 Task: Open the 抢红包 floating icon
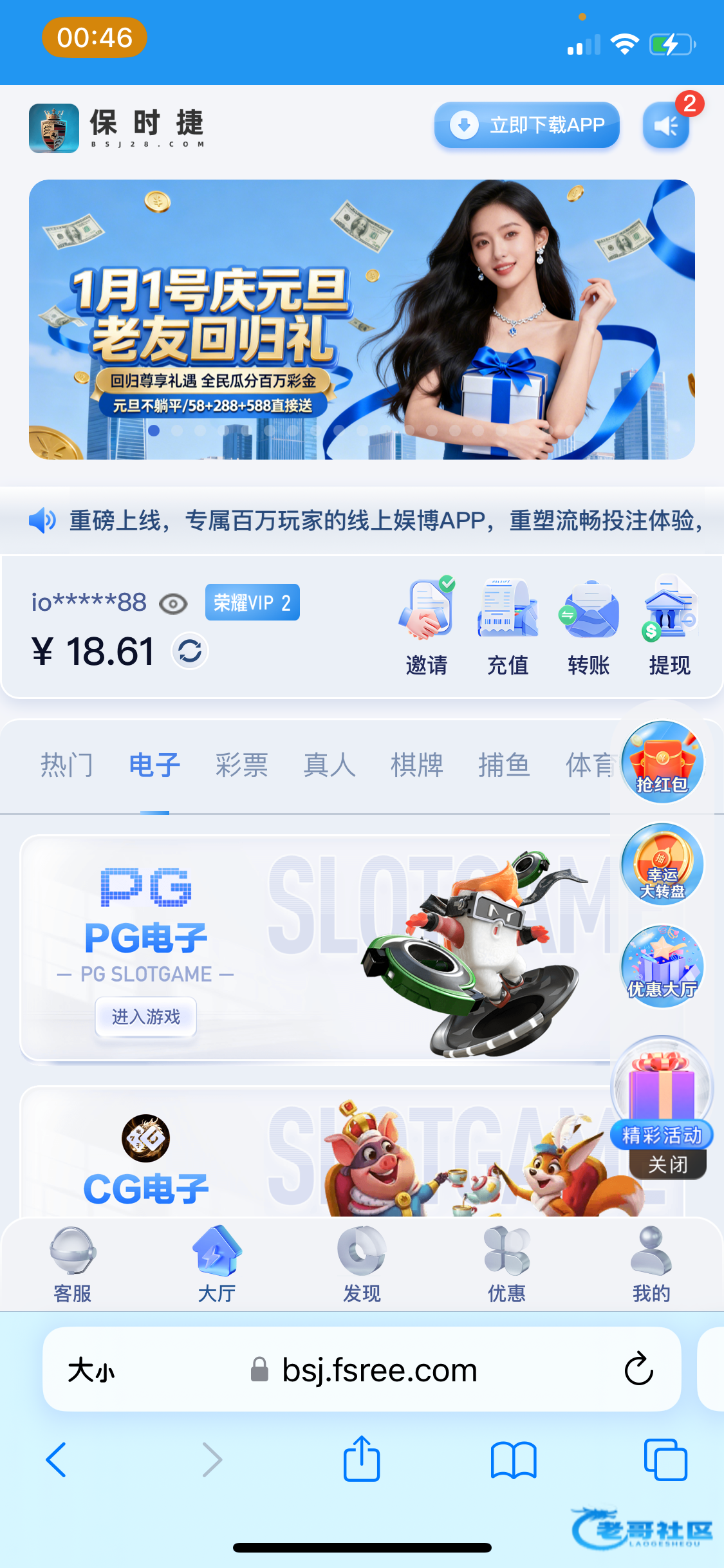[662, 762]
